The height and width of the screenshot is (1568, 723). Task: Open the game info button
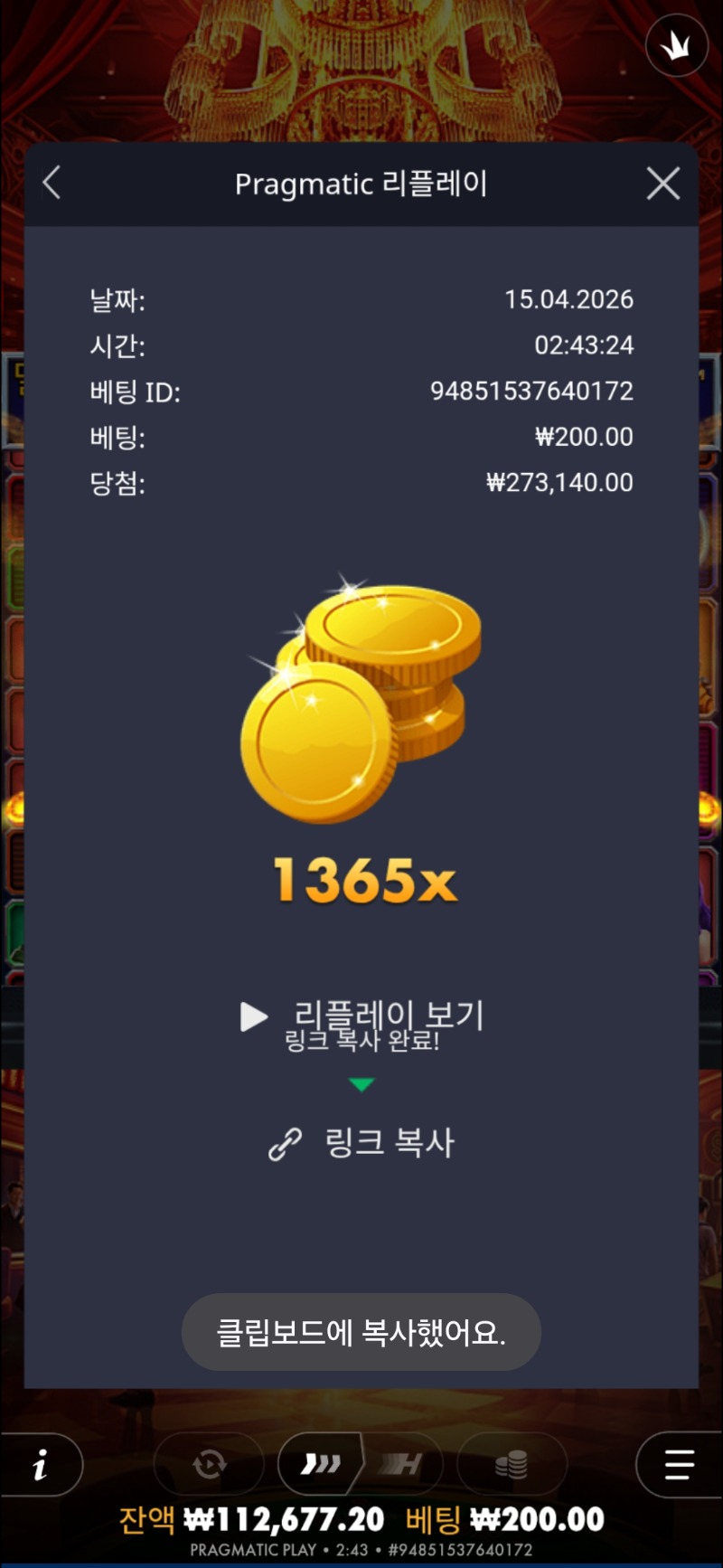41,1465
